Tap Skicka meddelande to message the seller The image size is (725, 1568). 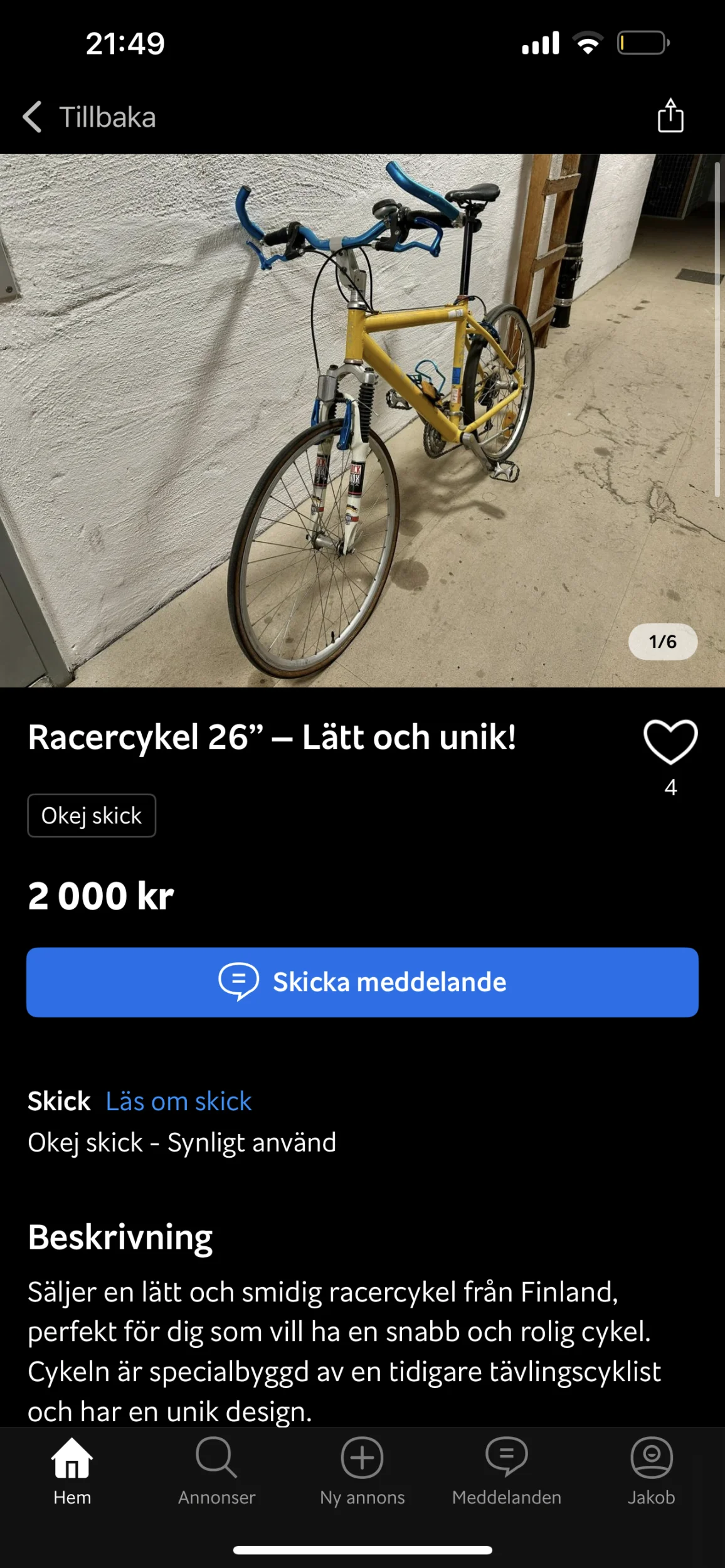tap(362, 982)
